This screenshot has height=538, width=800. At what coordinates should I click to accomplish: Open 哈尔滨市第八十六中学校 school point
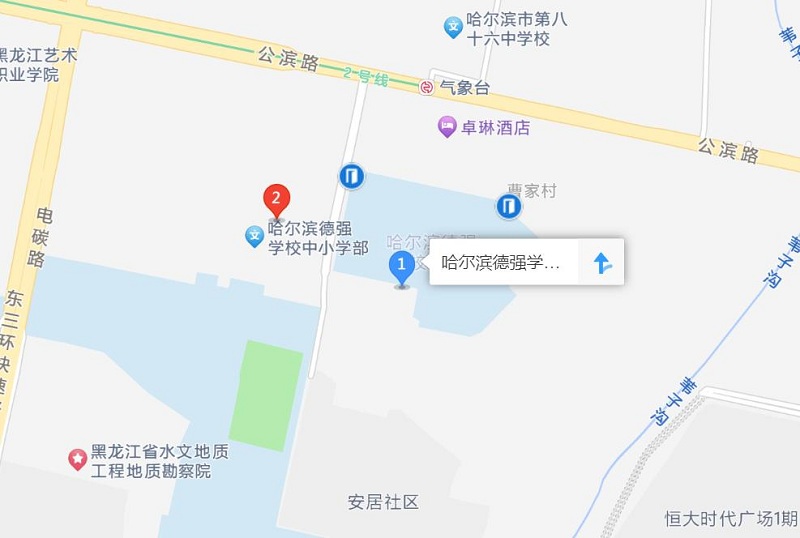pyautogui.click(x=453, y=28)
